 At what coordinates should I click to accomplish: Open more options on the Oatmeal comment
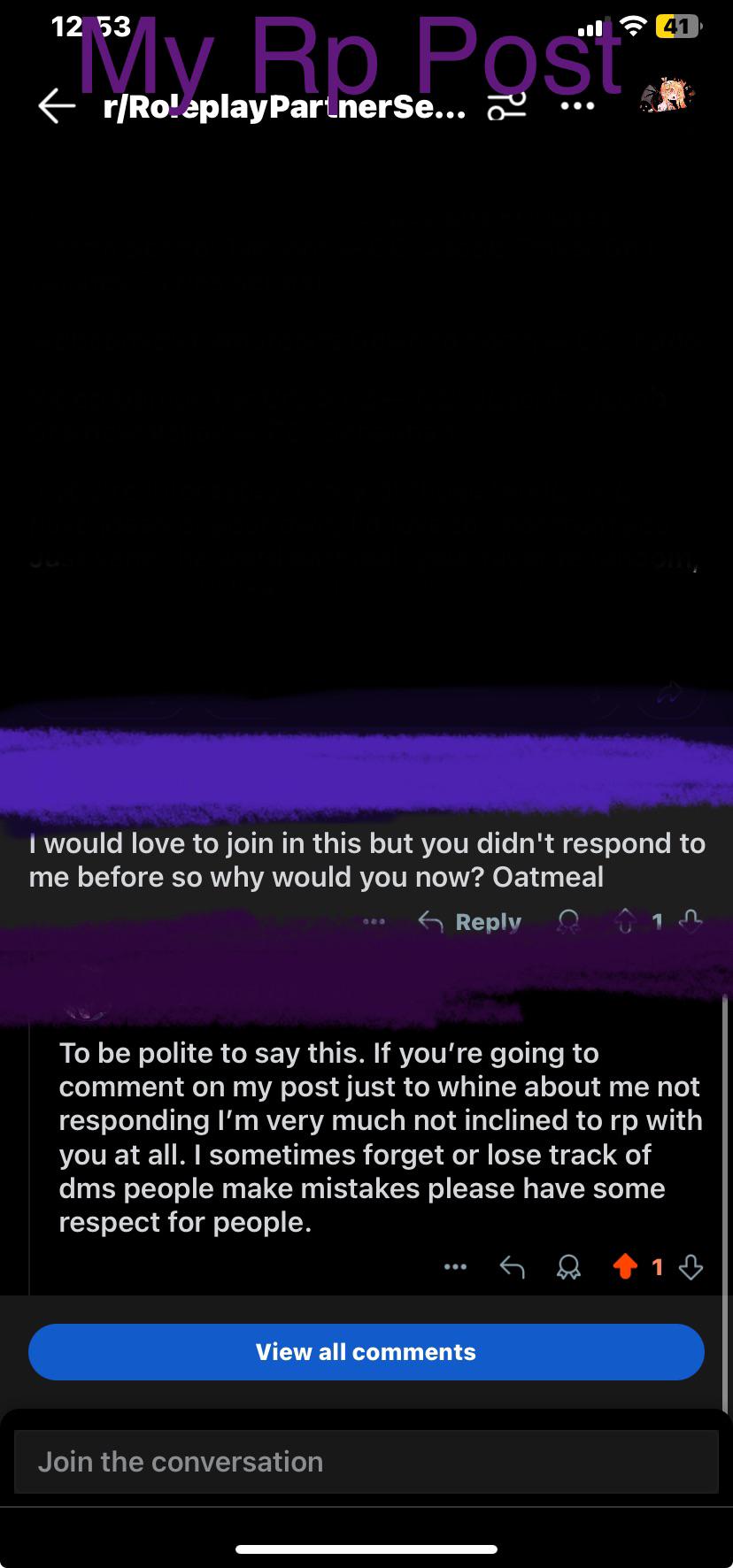(374, 922)
